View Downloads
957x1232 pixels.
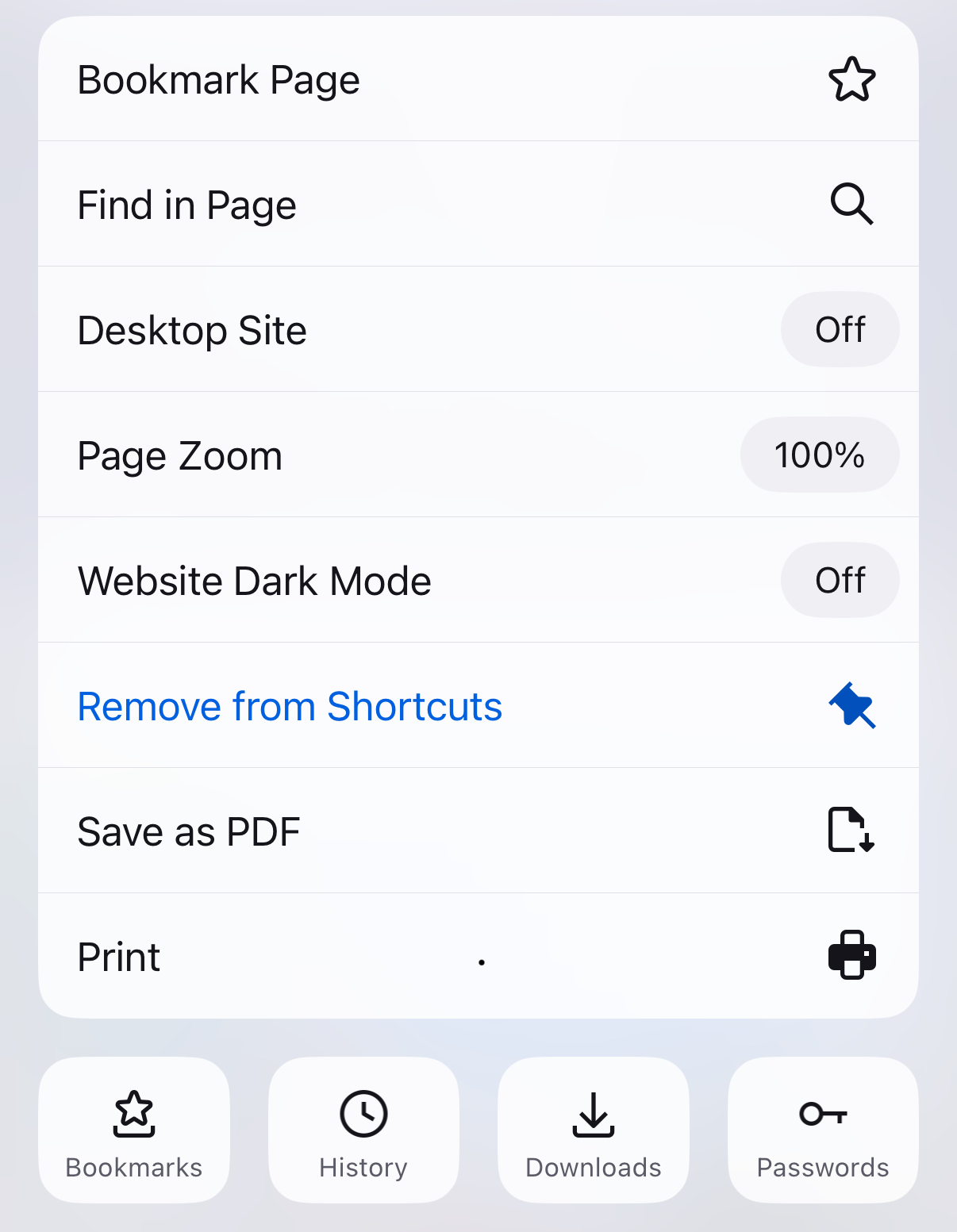click(594, 1130)
